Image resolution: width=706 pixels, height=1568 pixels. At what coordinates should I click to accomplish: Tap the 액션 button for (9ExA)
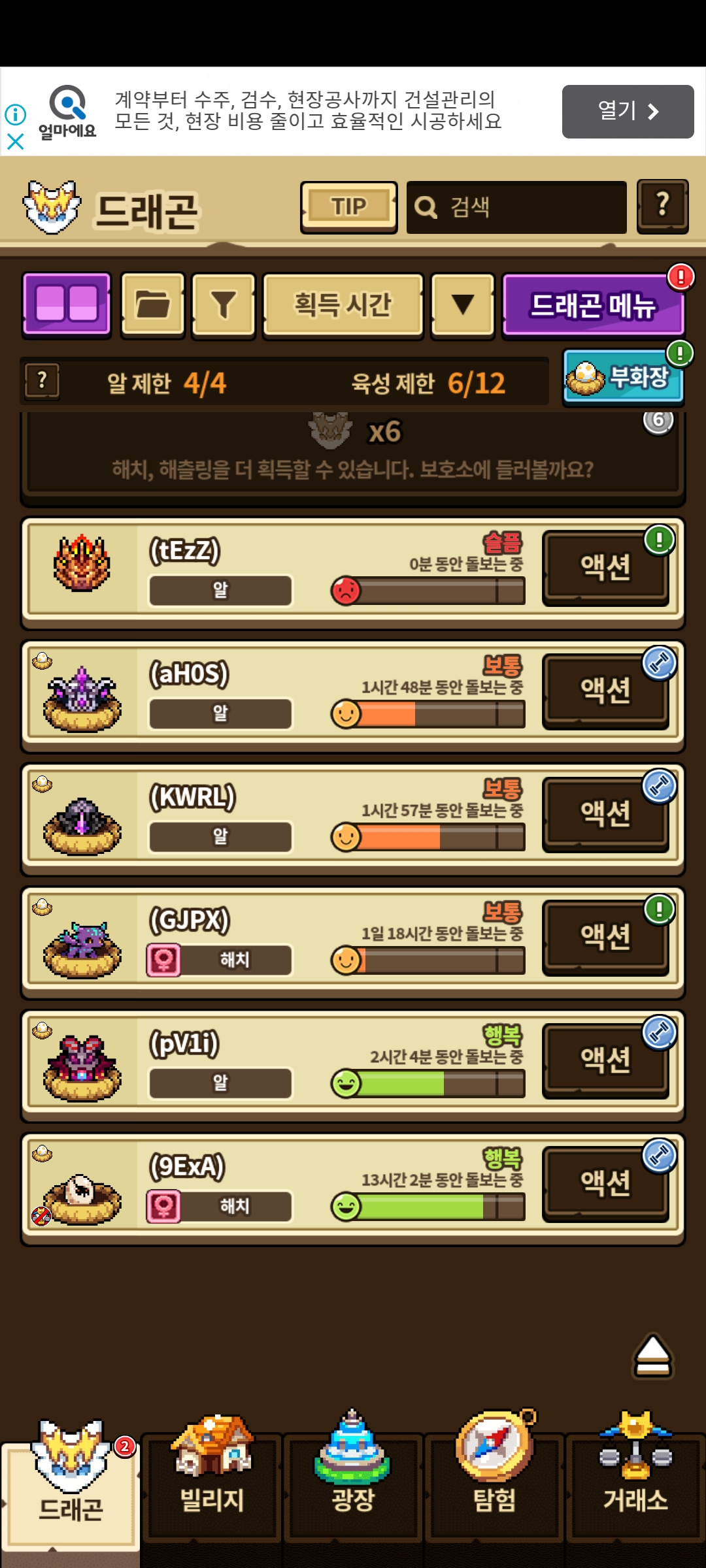(x=605, y=1183)
